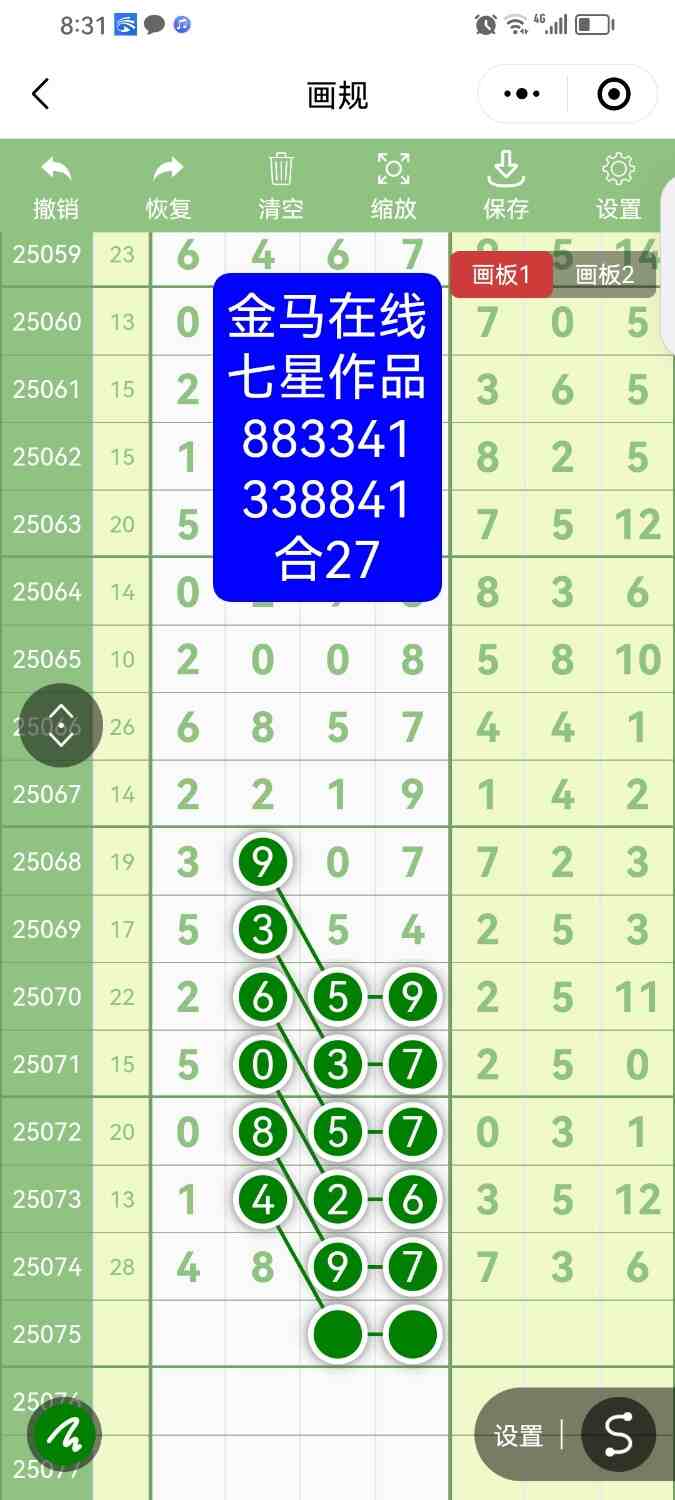The width and height of the screenshot is (675, 1500).
Task: Switch to the 画板1 tab
Action: (x=500, y=275)
